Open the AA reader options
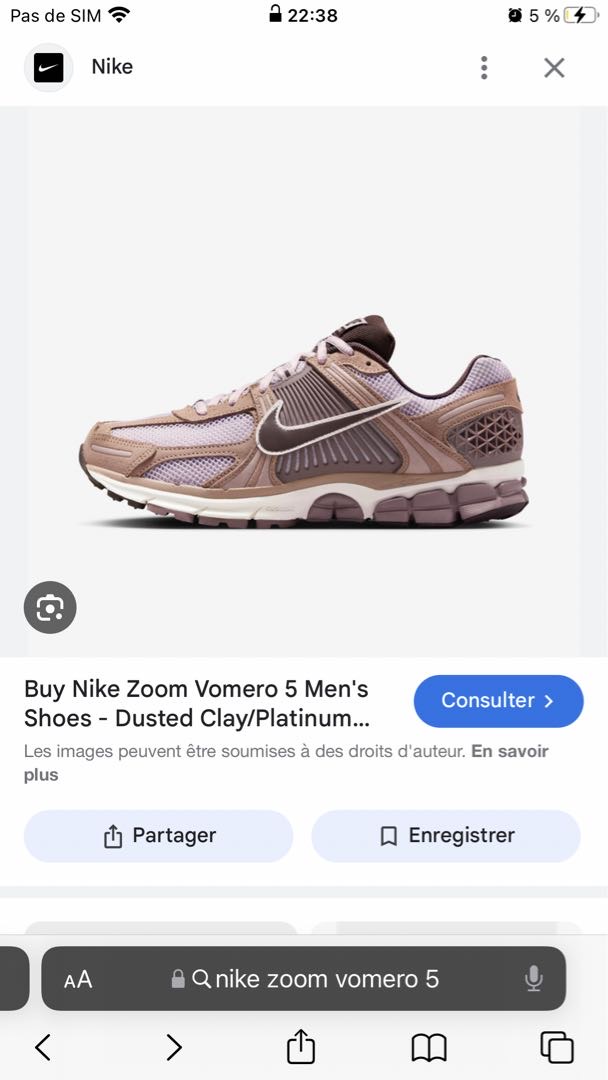Viewport: 608px width, 1080px height. point(78,979)
